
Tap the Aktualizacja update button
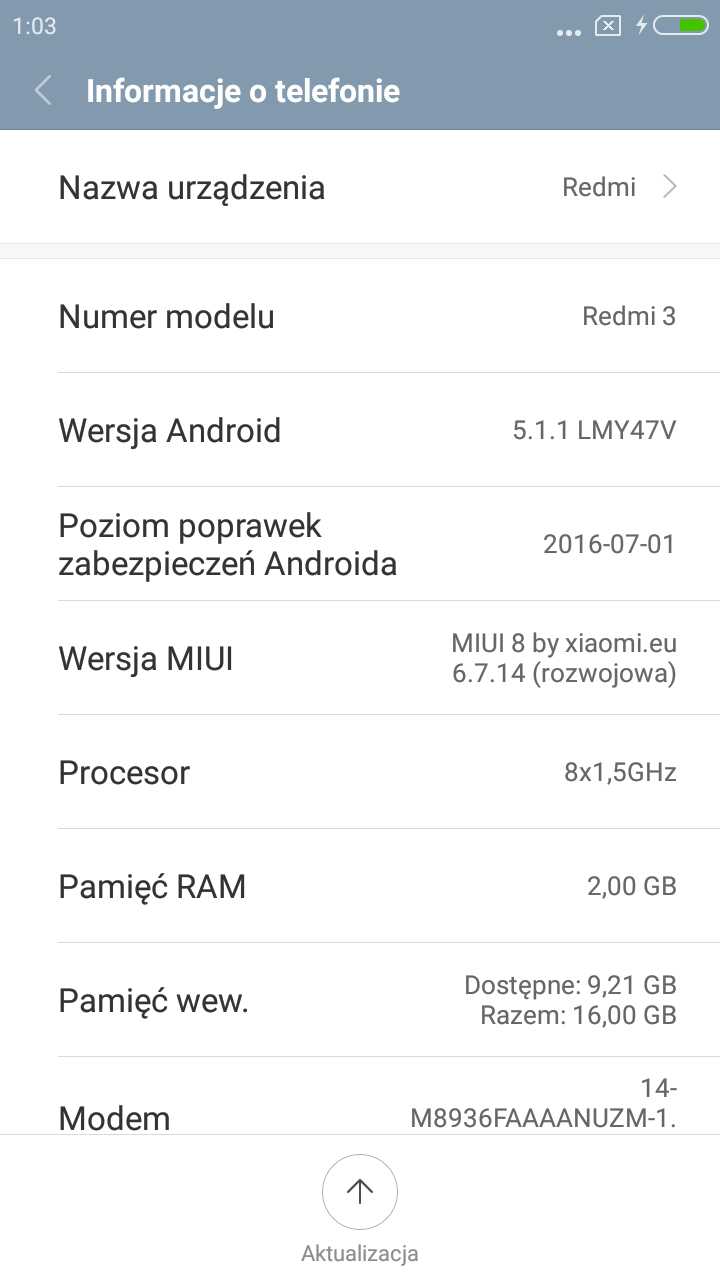(360, 1191)
